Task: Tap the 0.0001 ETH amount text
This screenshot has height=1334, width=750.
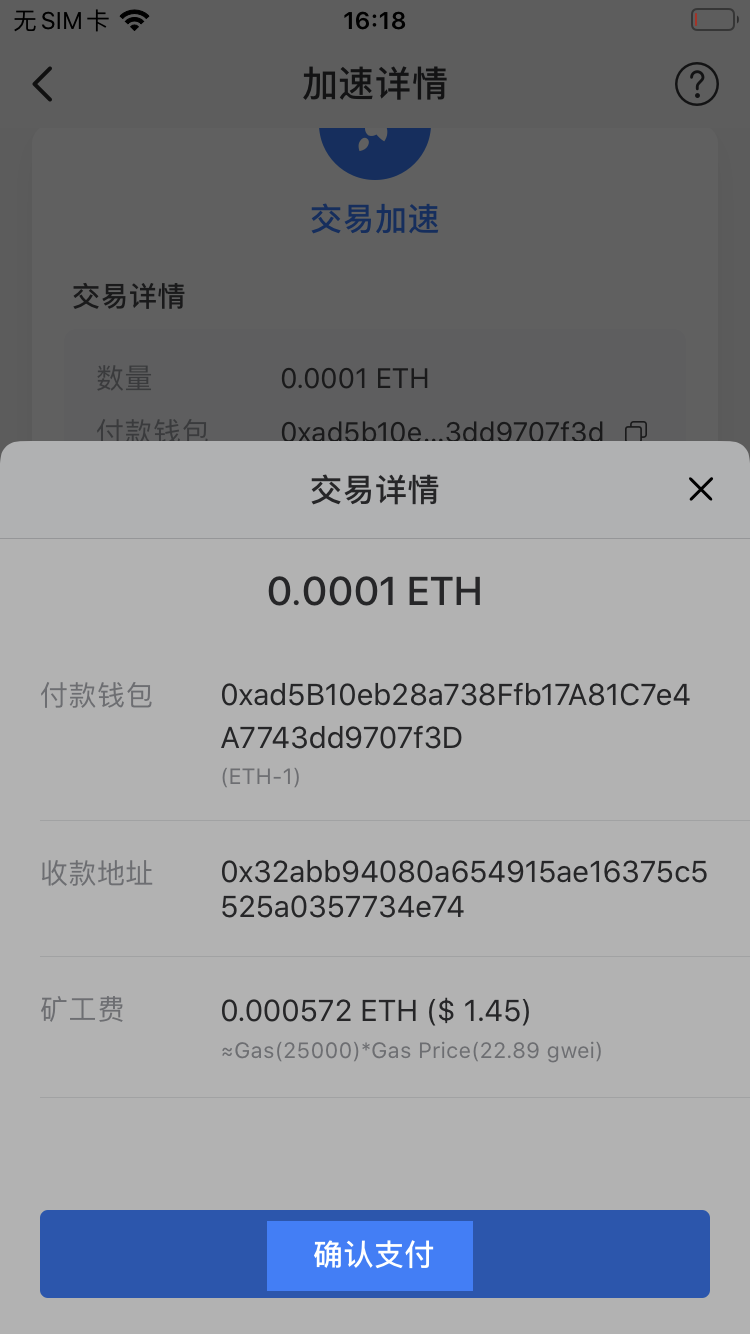Action: click(374, 590)
